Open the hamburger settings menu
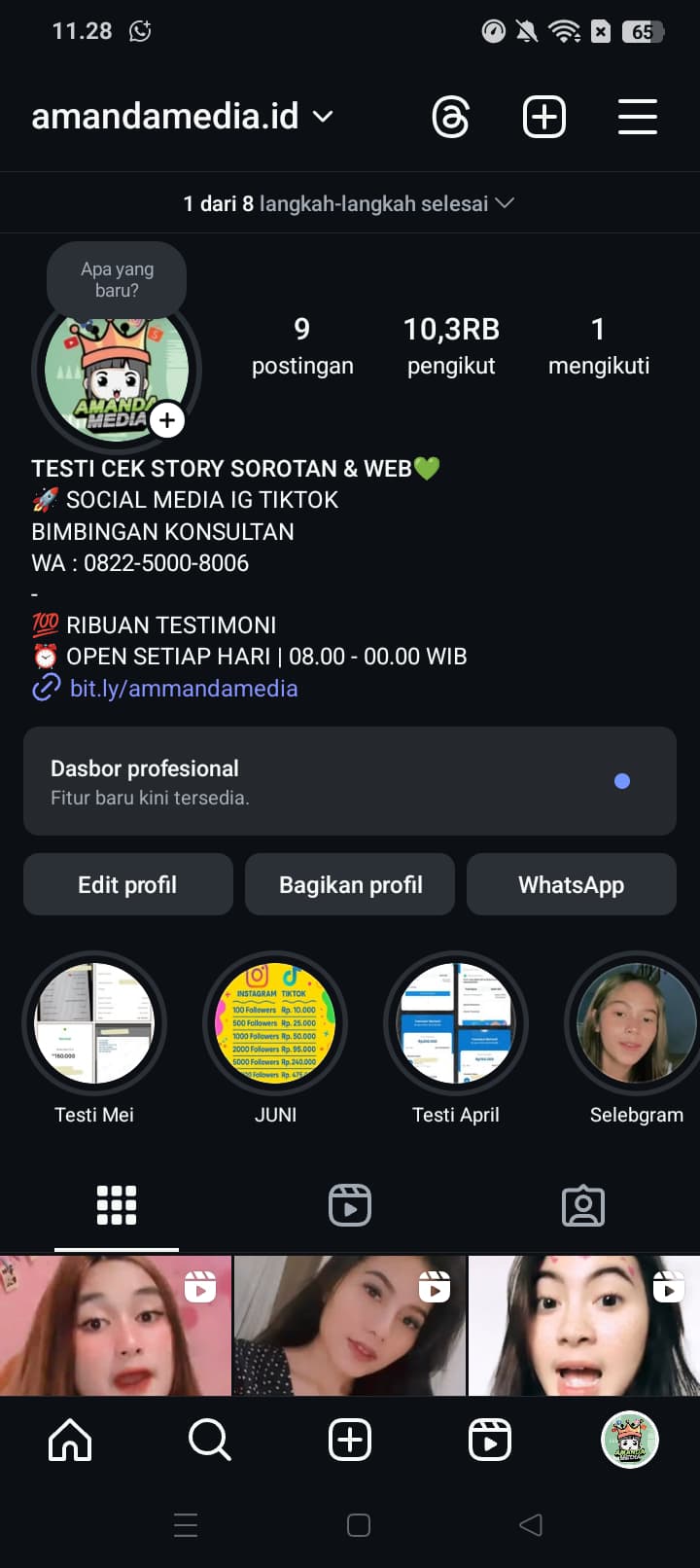700x1568 pixels. tap(638, 118)
